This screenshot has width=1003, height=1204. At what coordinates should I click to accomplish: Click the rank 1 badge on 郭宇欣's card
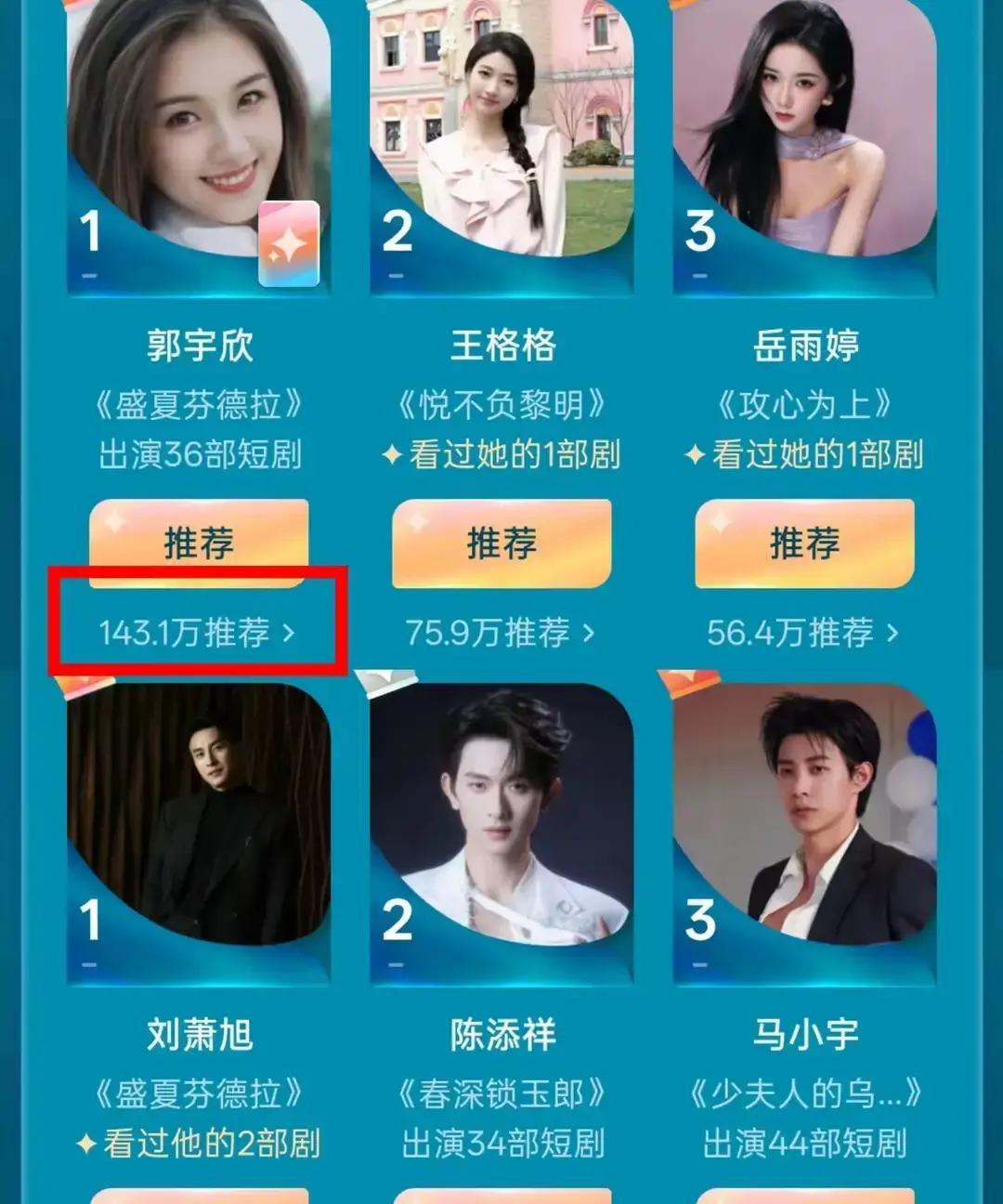point(93,229)
